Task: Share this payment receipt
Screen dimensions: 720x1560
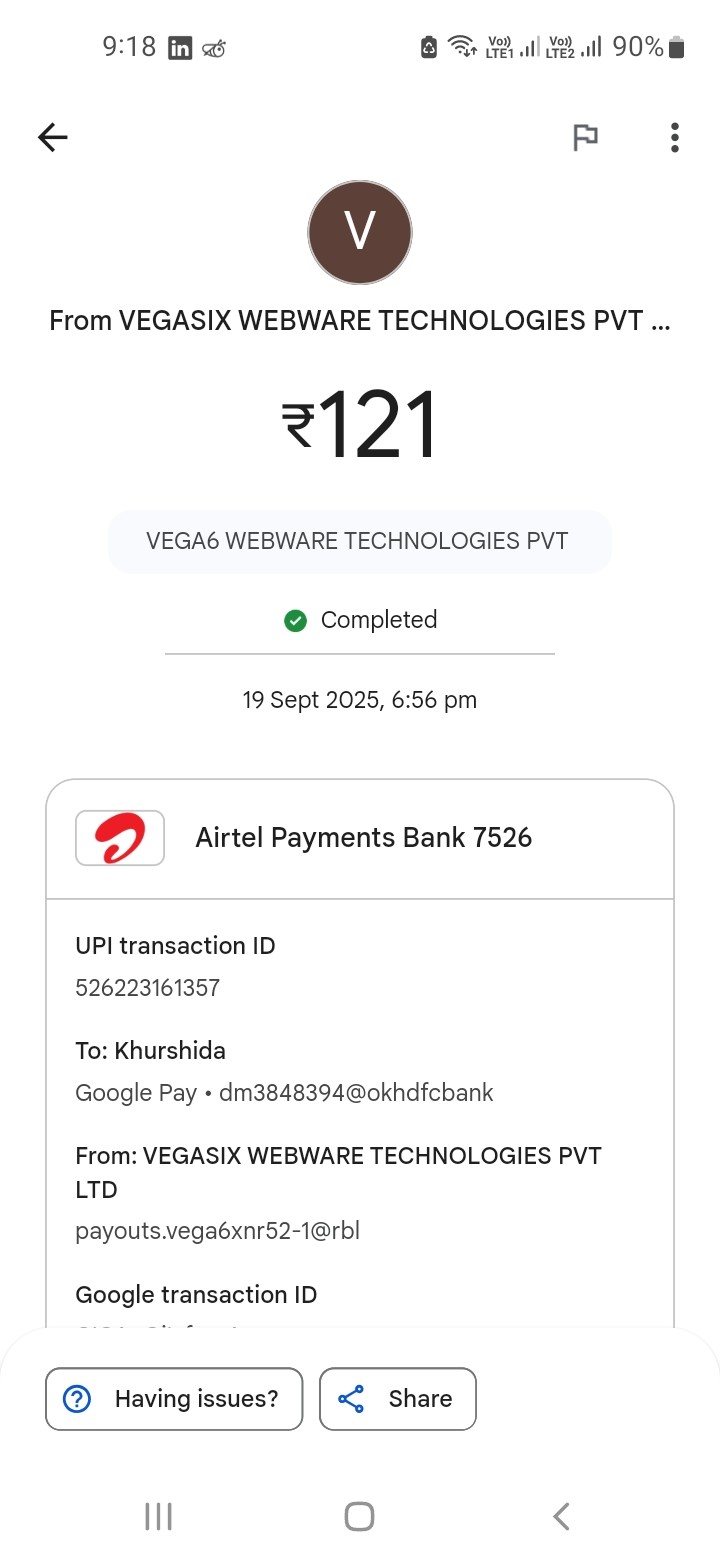Action: coord(398,1398)
